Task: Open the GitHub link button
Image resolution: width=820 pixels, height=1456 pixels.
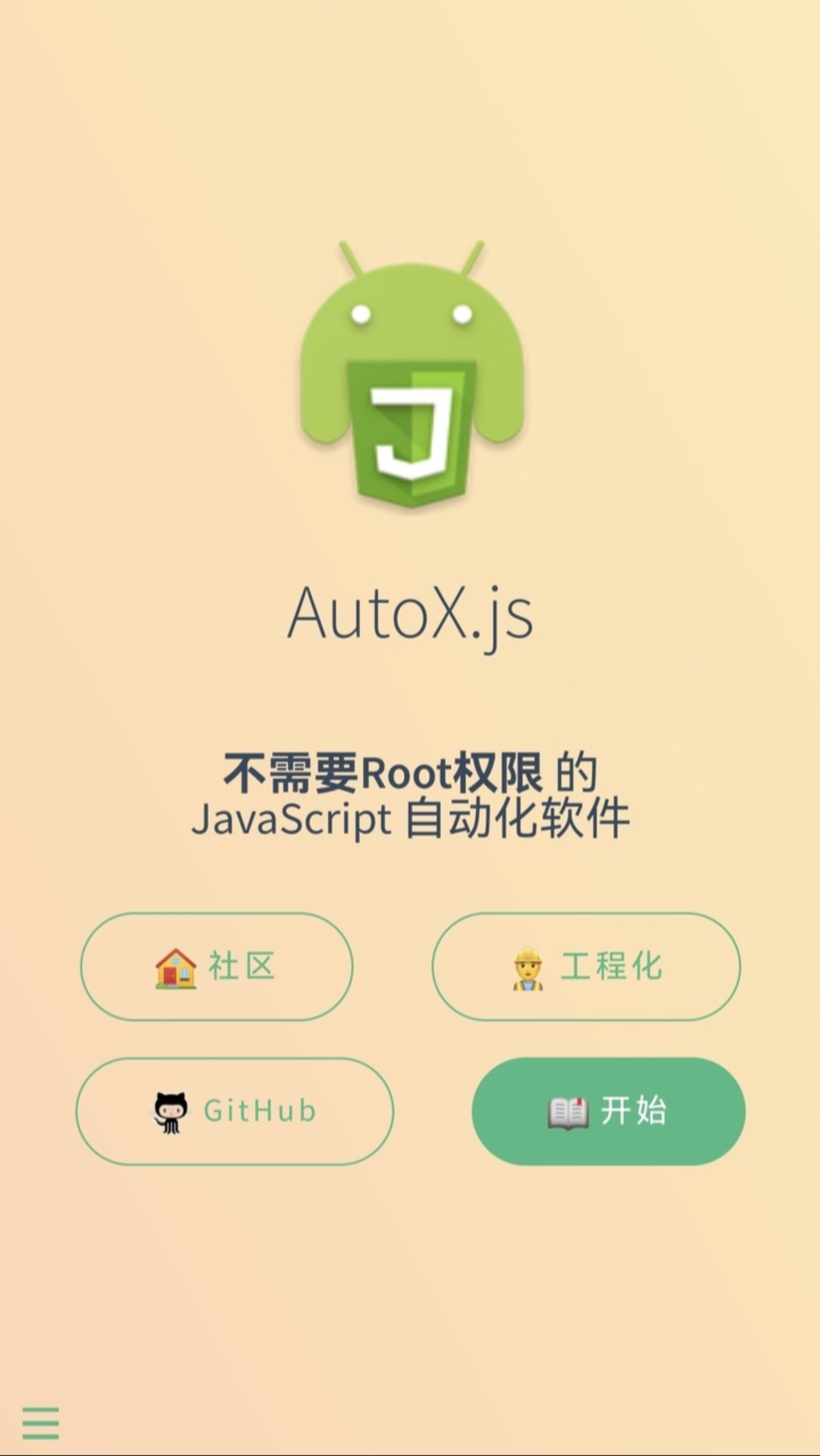Action: pyautogui.click(x=235, y=1110)
